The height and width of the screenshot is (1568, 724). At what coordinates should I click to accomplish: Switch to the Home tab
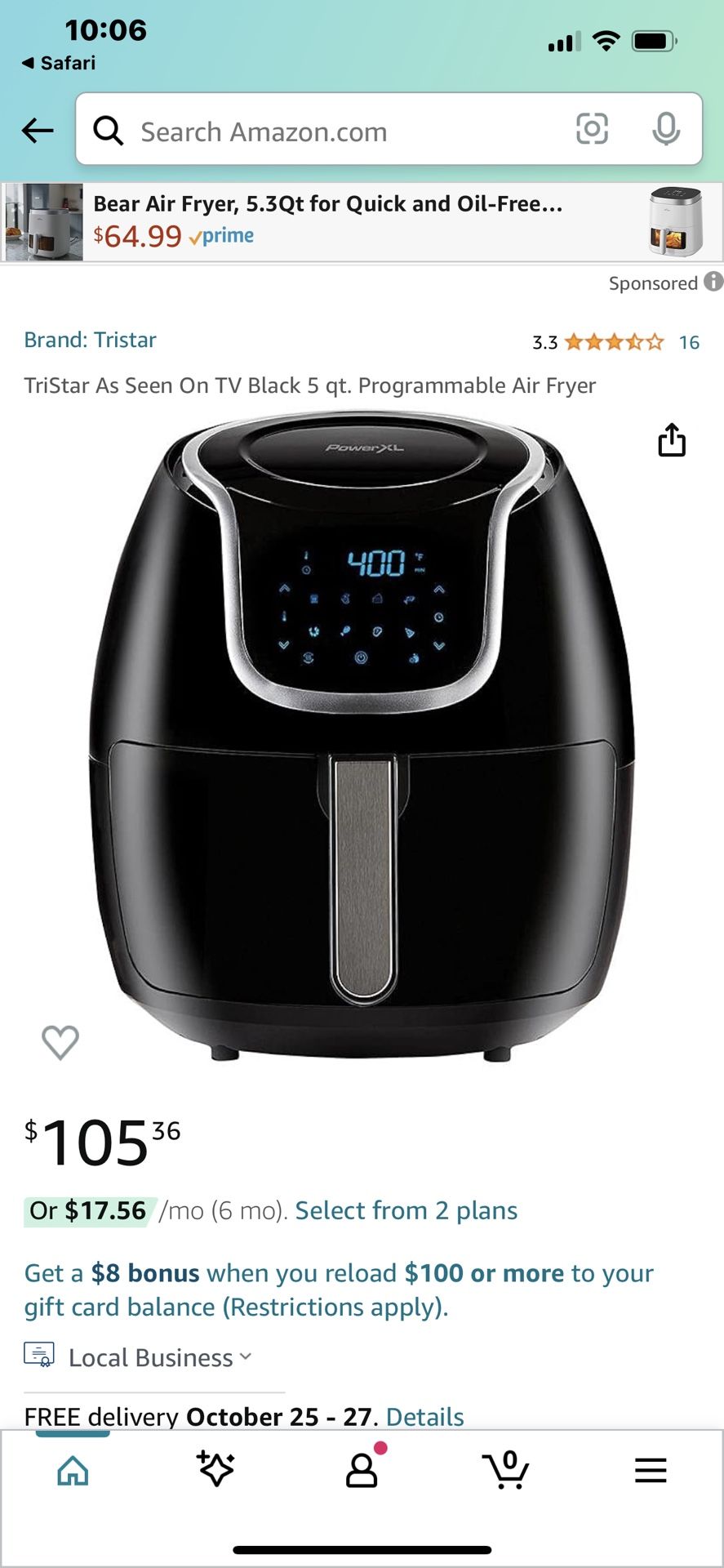pyautogui.click(x=73, y=1470)
